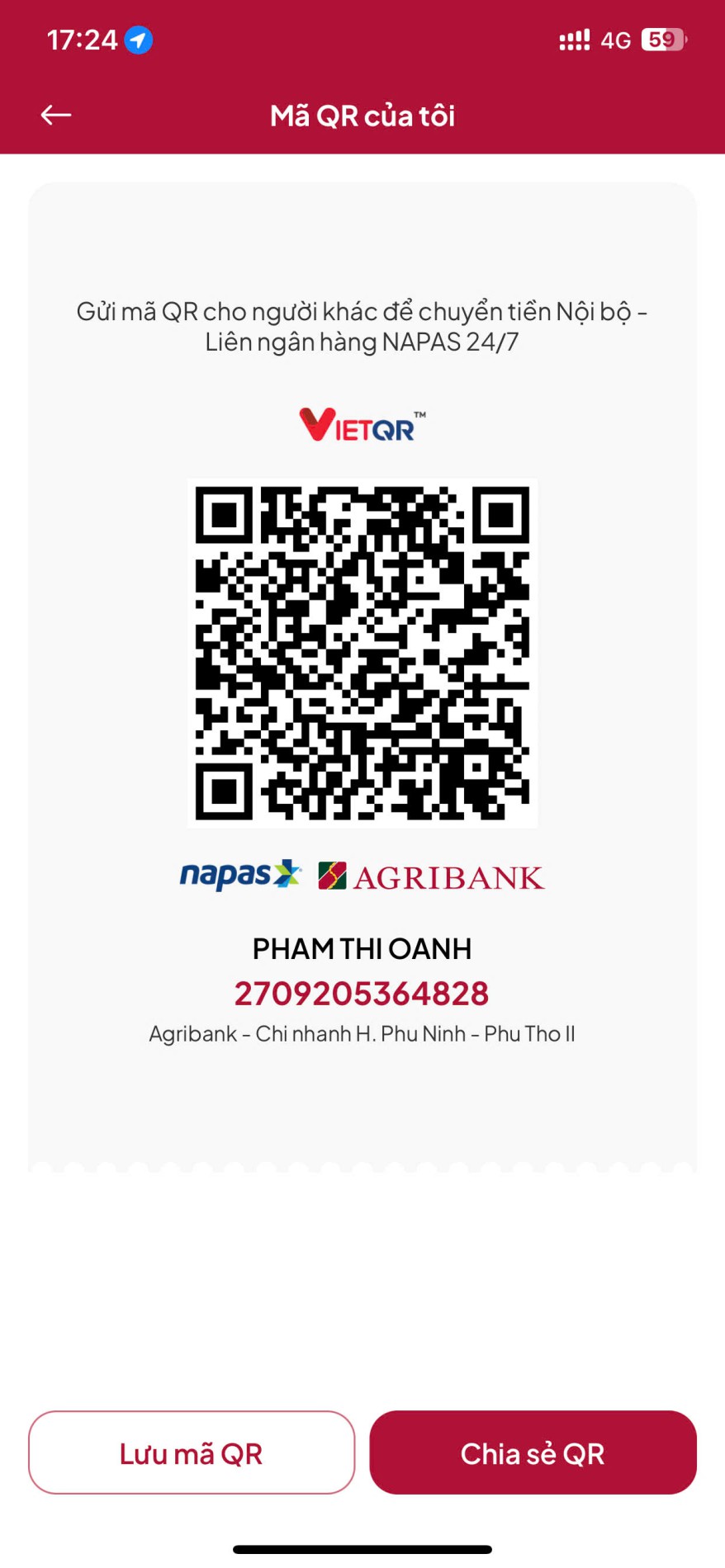Go back using the top-left arrow
Screen dimensions: 725x1568
[x=56, y=115]
